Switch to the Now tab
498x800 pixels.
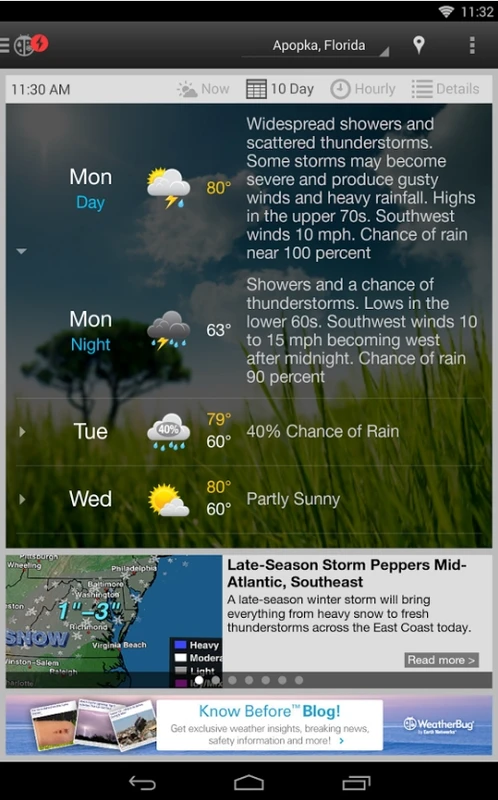click(x=203, y=89)
